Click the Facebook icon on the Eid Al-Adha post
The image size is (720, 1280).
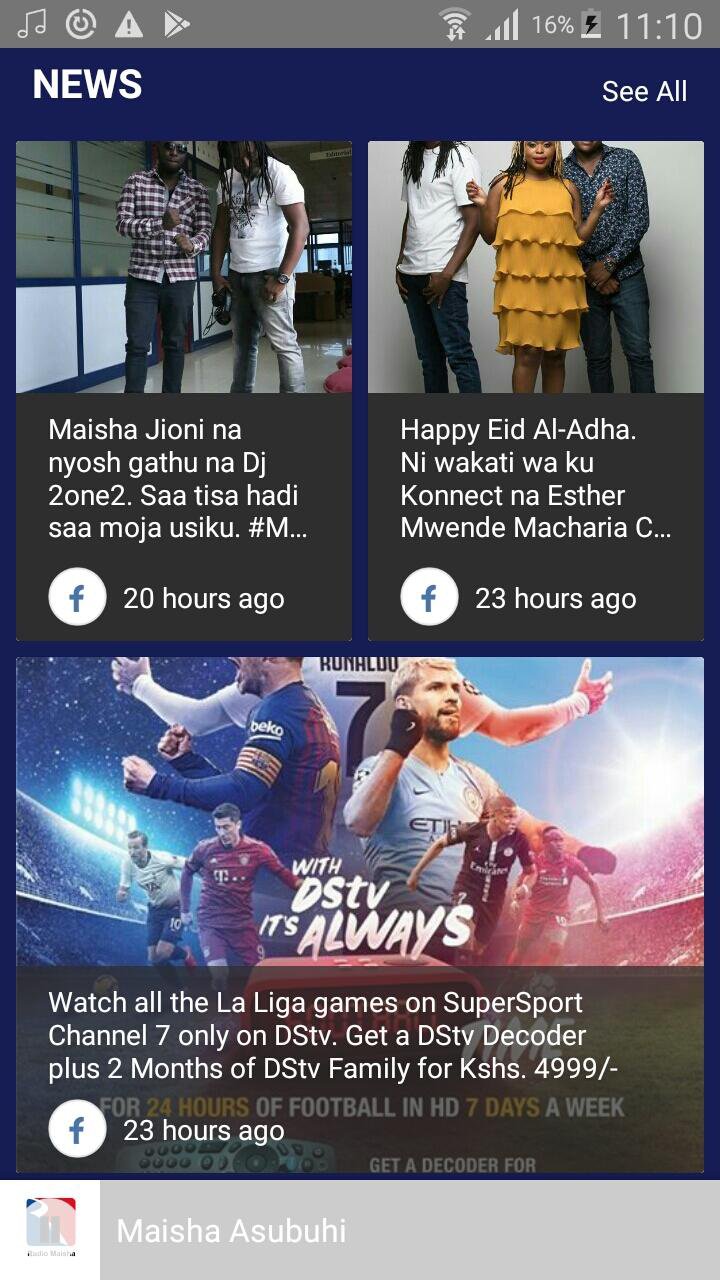[429, 597]
